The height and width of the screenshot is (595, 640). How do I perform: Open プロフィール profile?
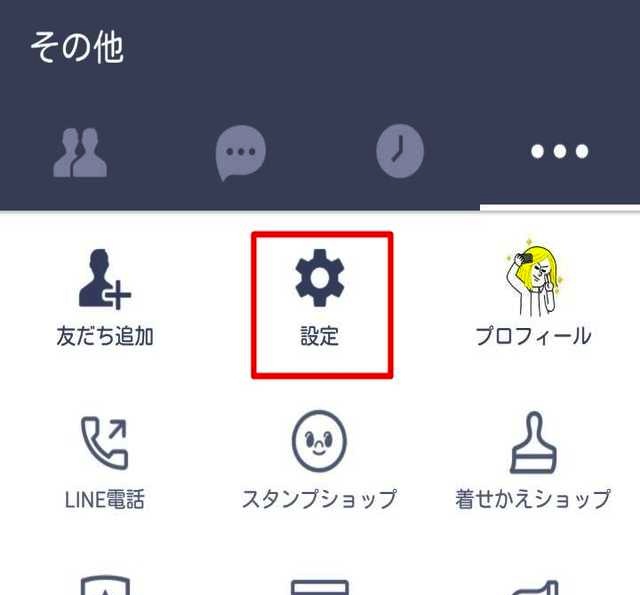(x=532, y=298)
